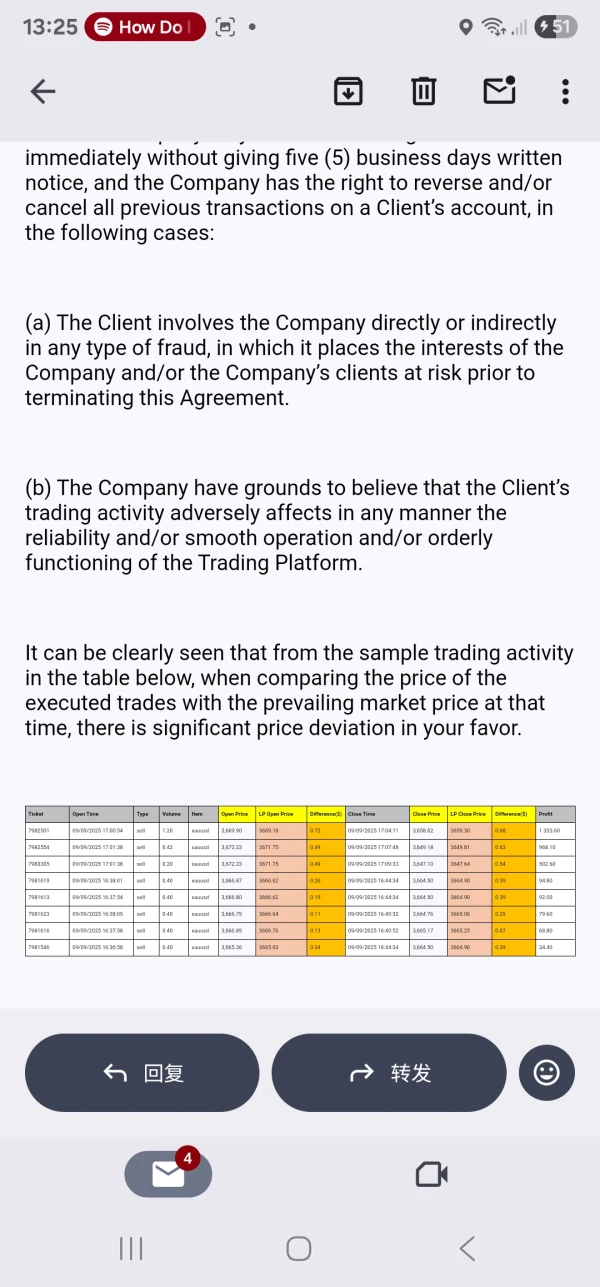Mark this email as unread

click(500, 91)
